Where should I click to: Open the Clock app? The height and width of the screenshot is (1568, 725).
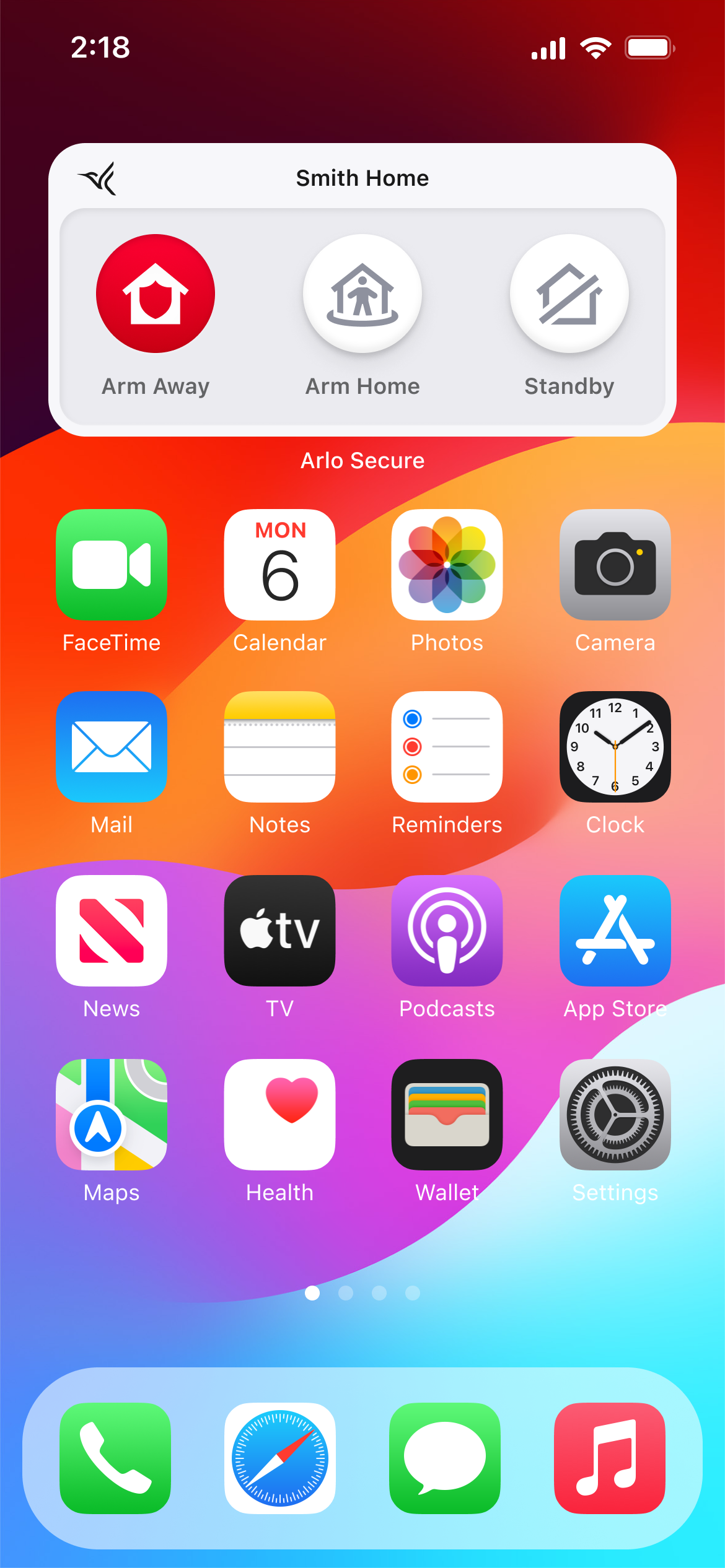[615, 747]
